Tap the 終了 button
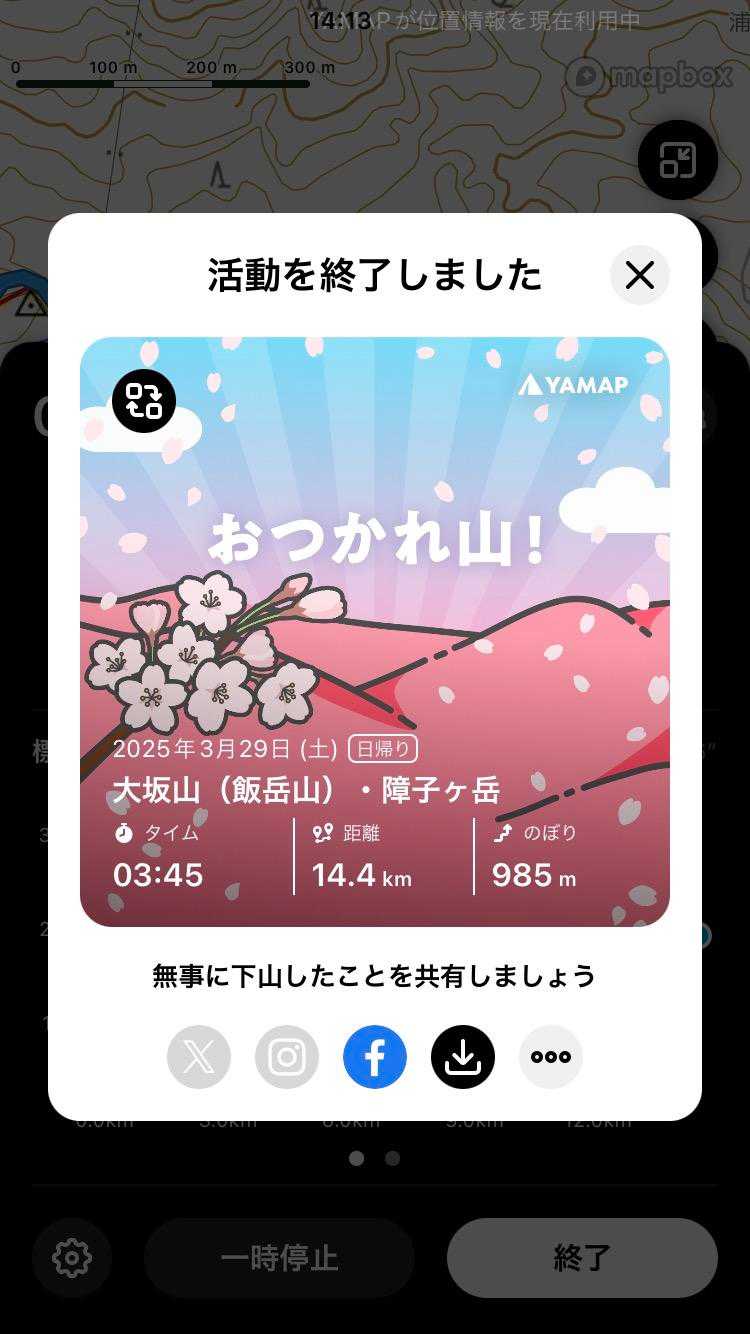Image resolution: width=750 pixels, height=1334 pixels. (582, 1258)
